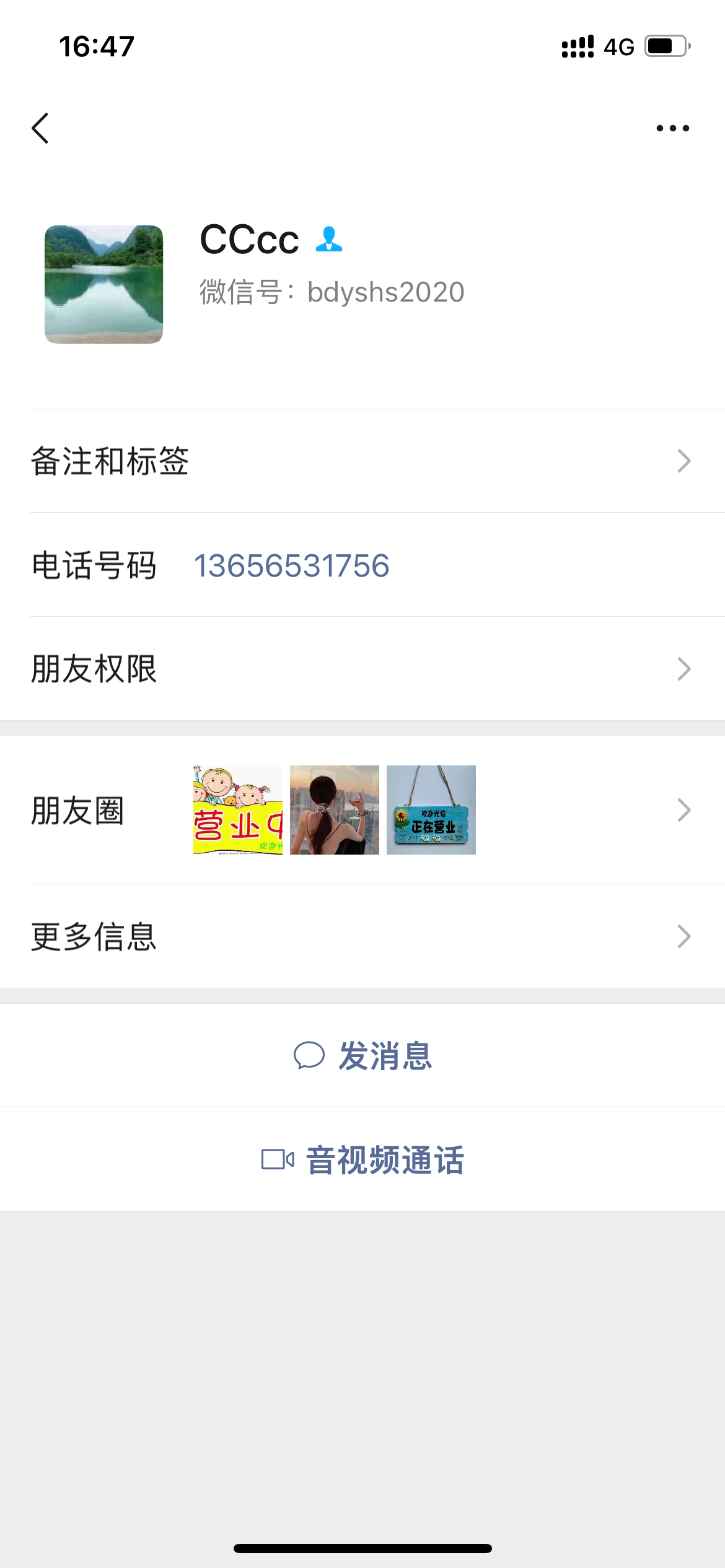
Task: View CCcc's 朋友圈 moments
Action: pyautogui.click(x=362, y=810)
